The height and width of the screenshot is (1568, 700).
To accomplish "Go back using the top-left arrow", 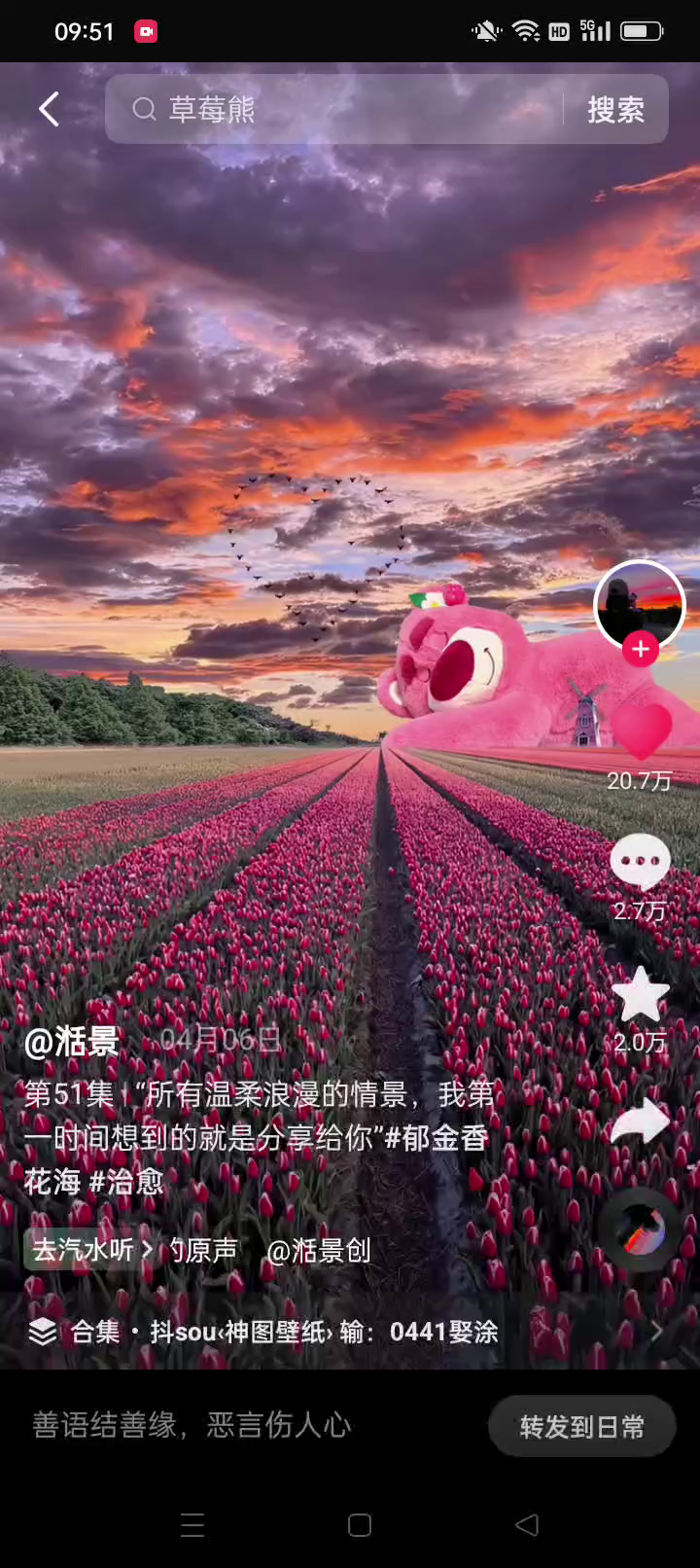I will pos(50,109).
